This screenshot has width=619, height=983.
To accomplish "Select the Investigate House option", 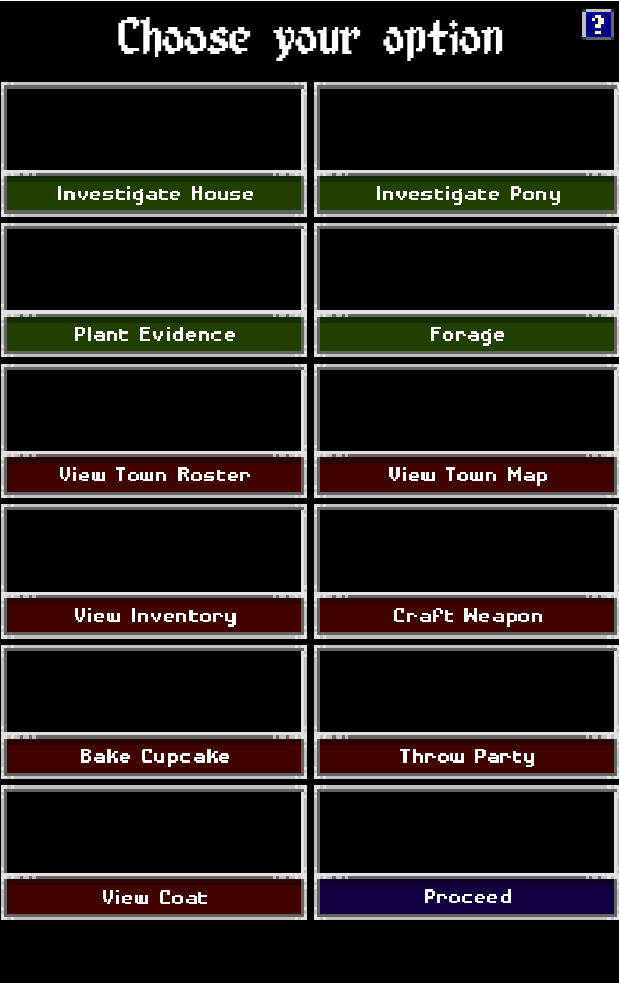I will tap(155, 194).
